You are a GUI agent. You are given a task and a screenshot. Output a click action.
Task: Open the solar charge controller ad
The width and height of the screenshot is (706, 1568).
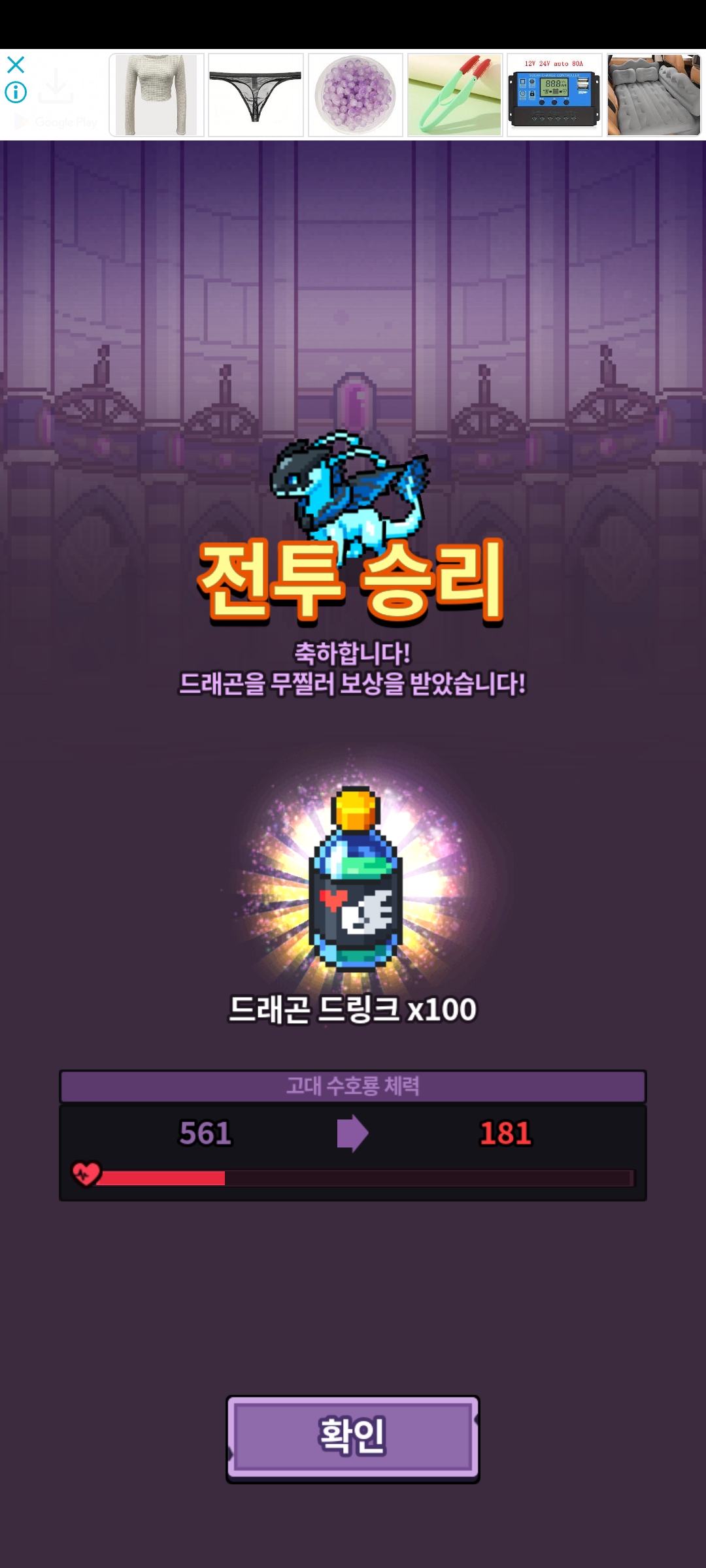tap(554, 95)
